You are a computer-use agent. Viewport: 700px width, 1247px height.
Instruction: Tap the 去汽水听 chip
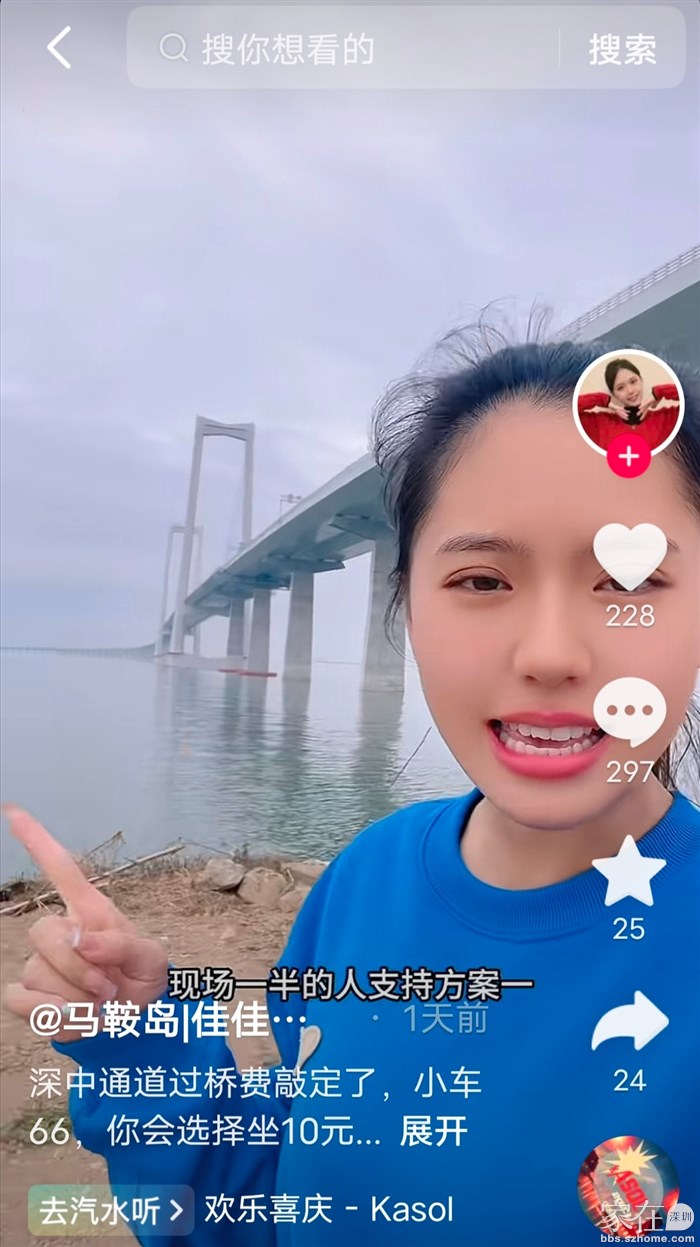(x=110, y=1210)
